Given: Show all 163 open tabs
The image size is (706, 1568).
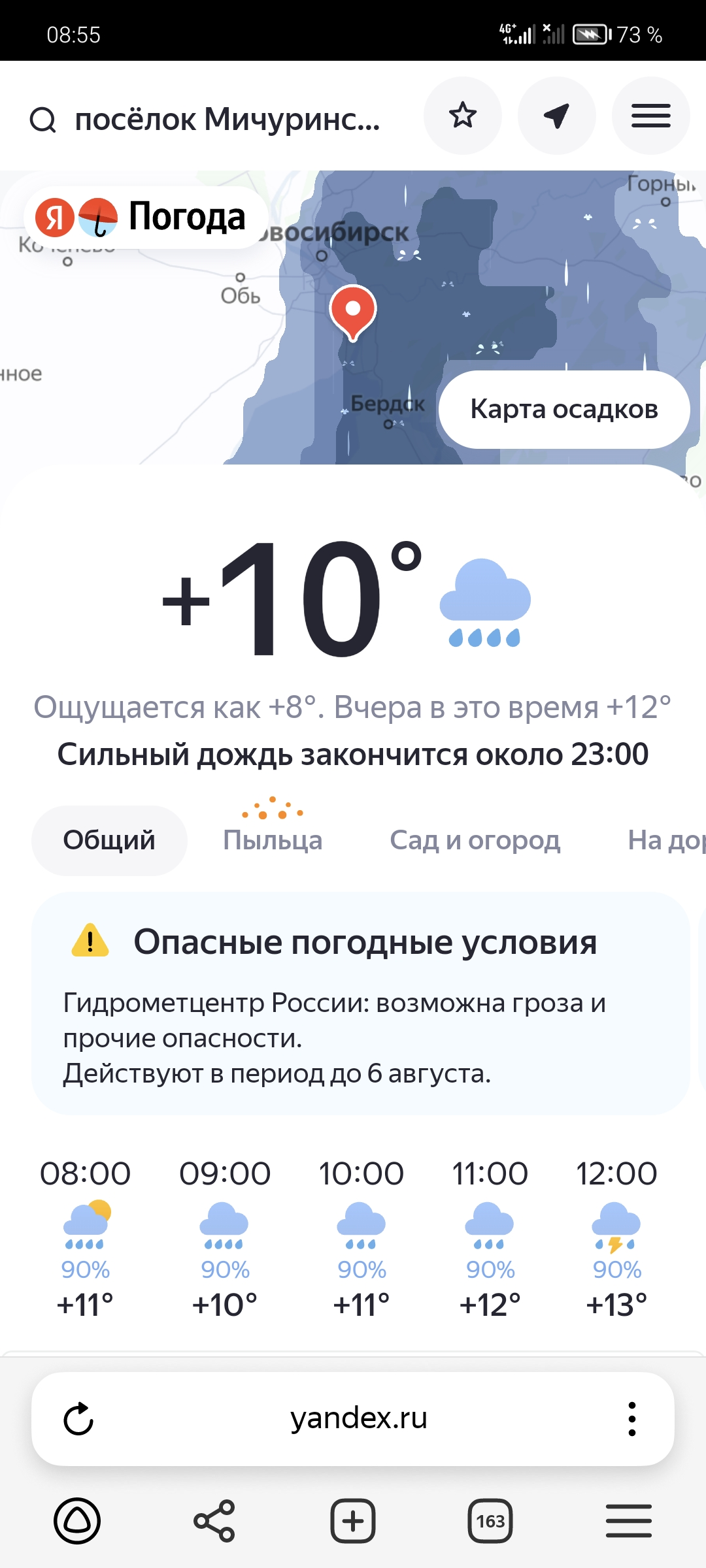Looking at the screenshot, I should [x=492, y=1519].
